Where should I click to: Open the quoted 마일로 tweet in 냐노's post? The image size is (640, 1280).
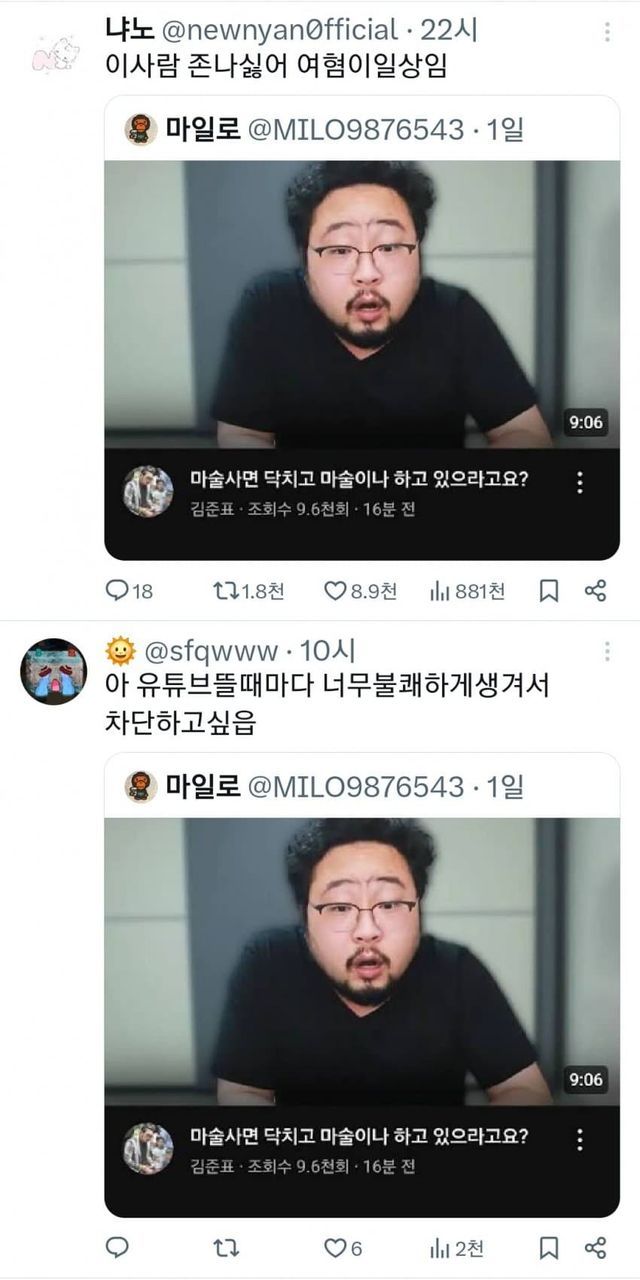[x=362, y=130]
